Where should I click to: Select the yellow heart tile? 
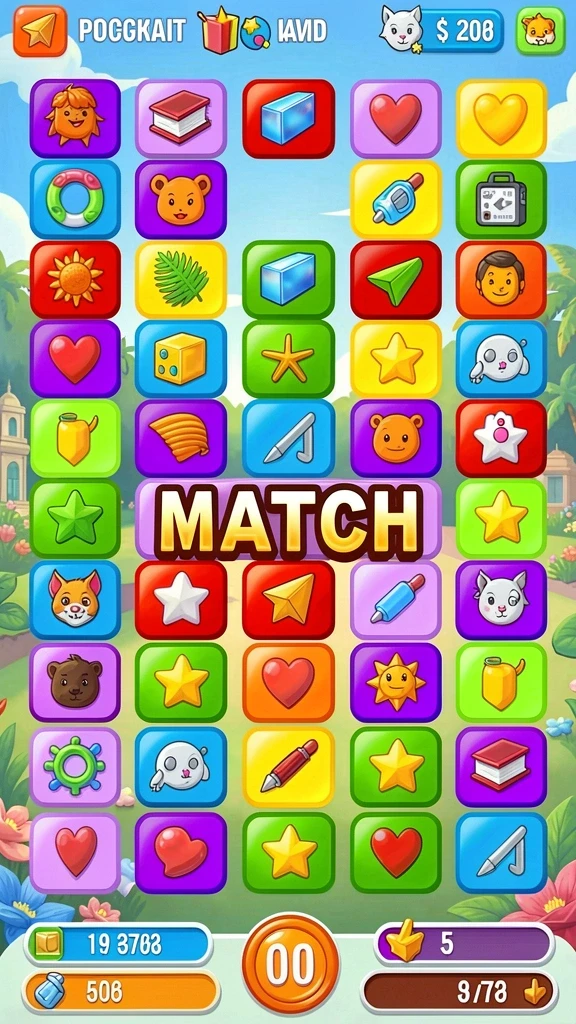501,118
